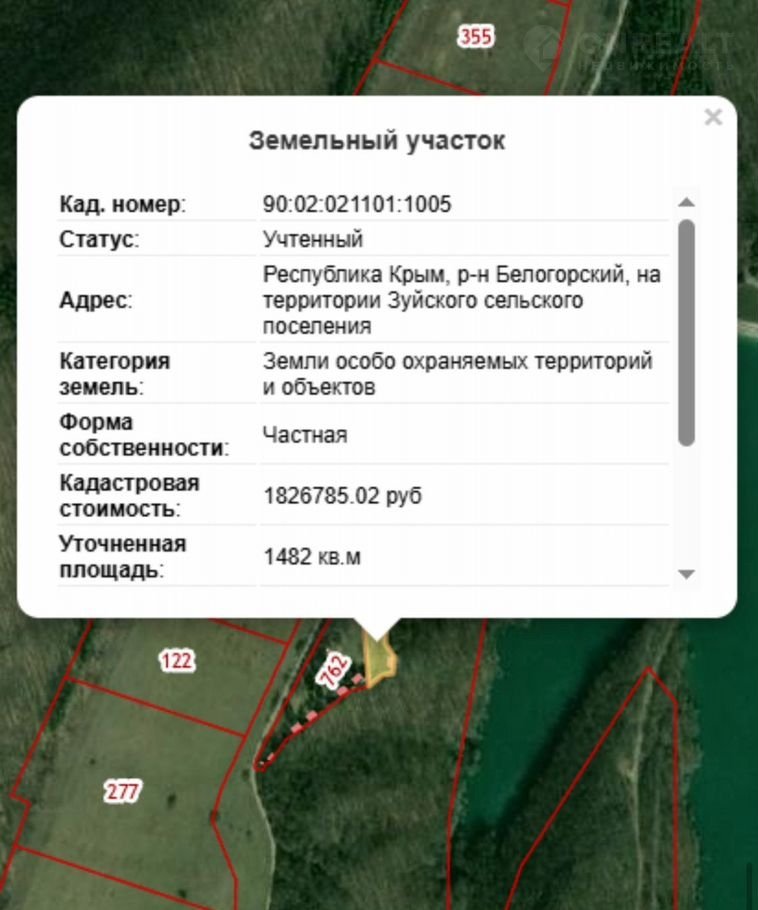Close the land plot info popup
Viewport: 758px width, 910px height.
pos(713,118)
